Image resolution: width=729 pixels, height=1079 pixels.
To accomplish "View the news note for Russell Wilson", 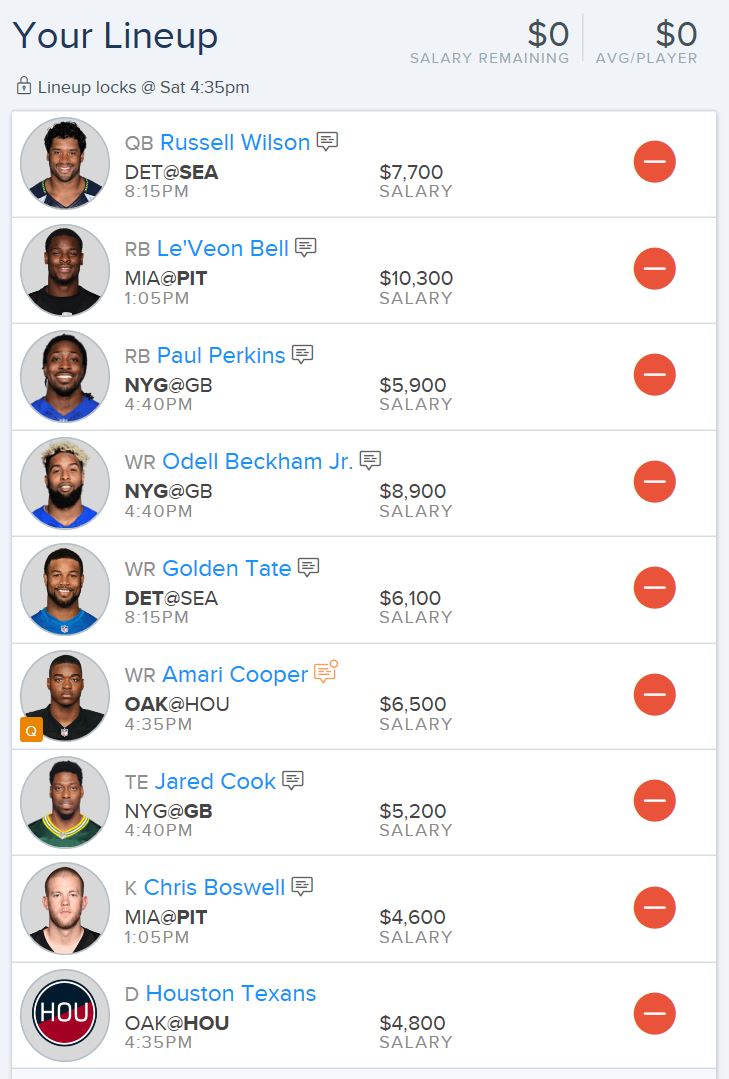I will pyautogui.click(x=327, y=141).
